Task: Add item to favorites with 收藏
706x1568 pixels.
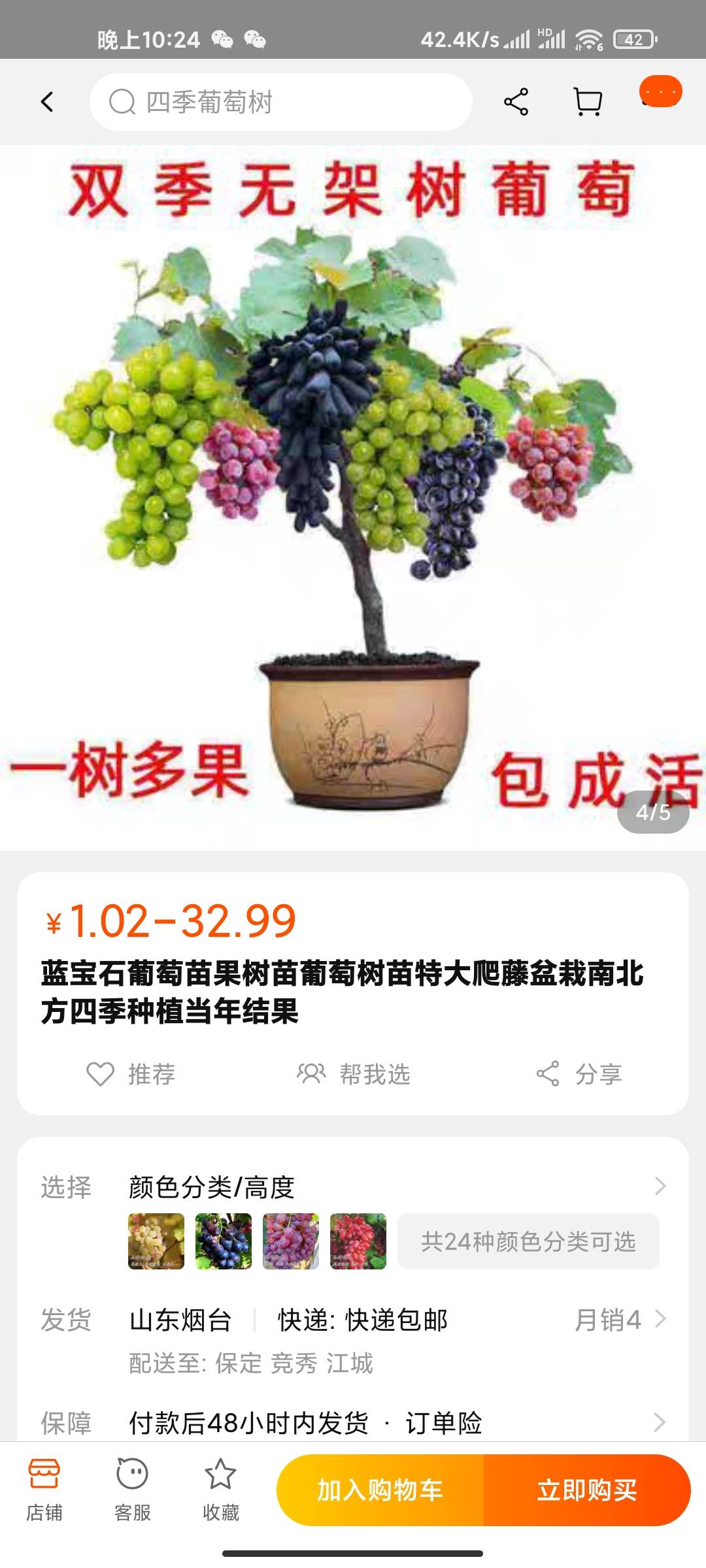Action: tap(221, 1490)
